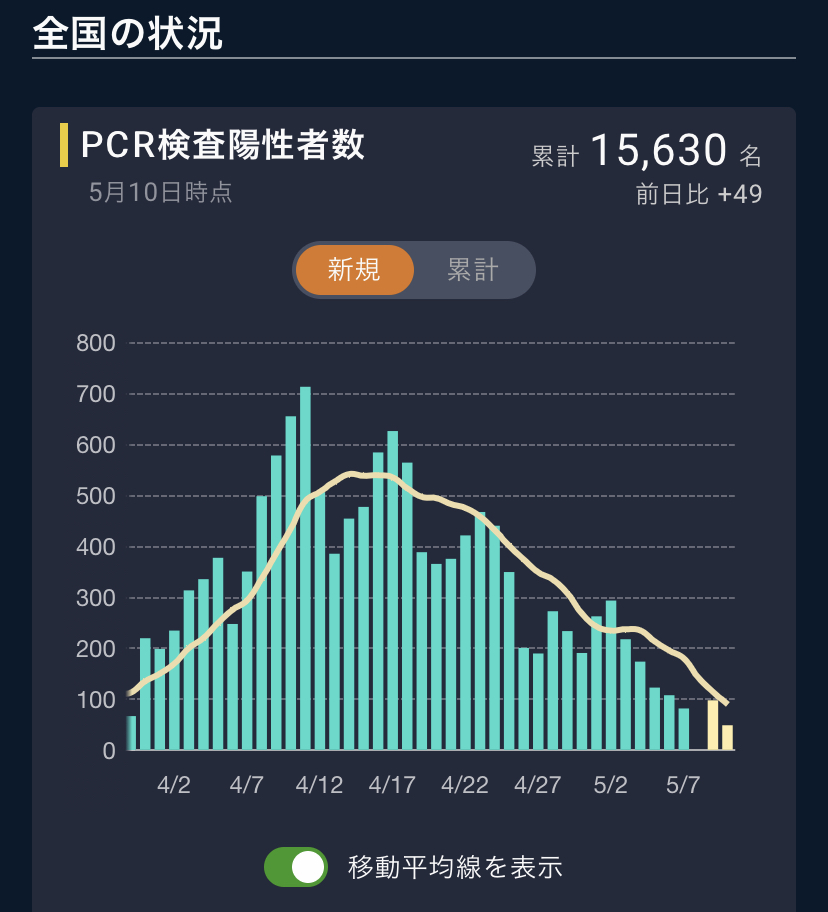This screenshot has height=912, width=828.
Task: Select the 新規 new cases tab
Action: coord(355,270)
